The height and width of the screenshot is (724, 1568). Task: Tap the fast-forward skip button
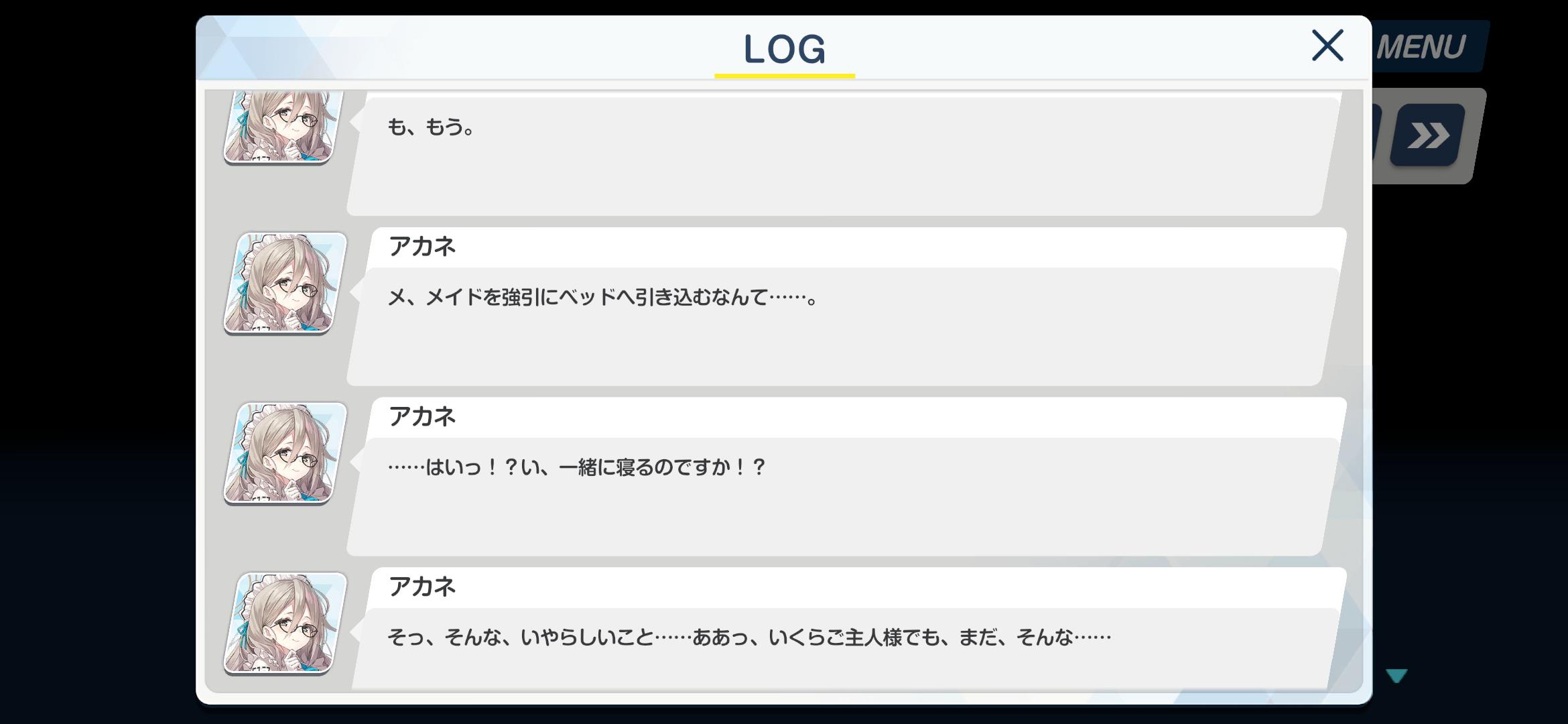[1427, 136]
